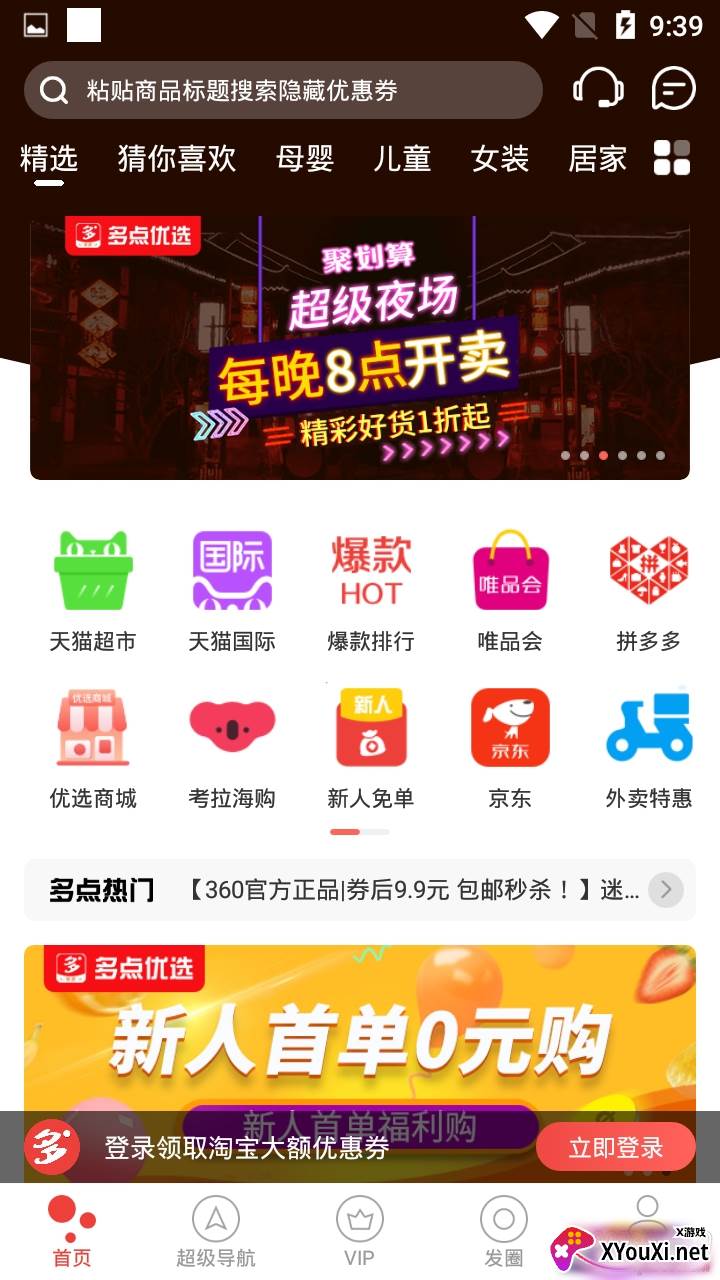This screenshot has height=1280, width=720.
Task: Select the 女装 category tab
Action: [x=500, y=158]
